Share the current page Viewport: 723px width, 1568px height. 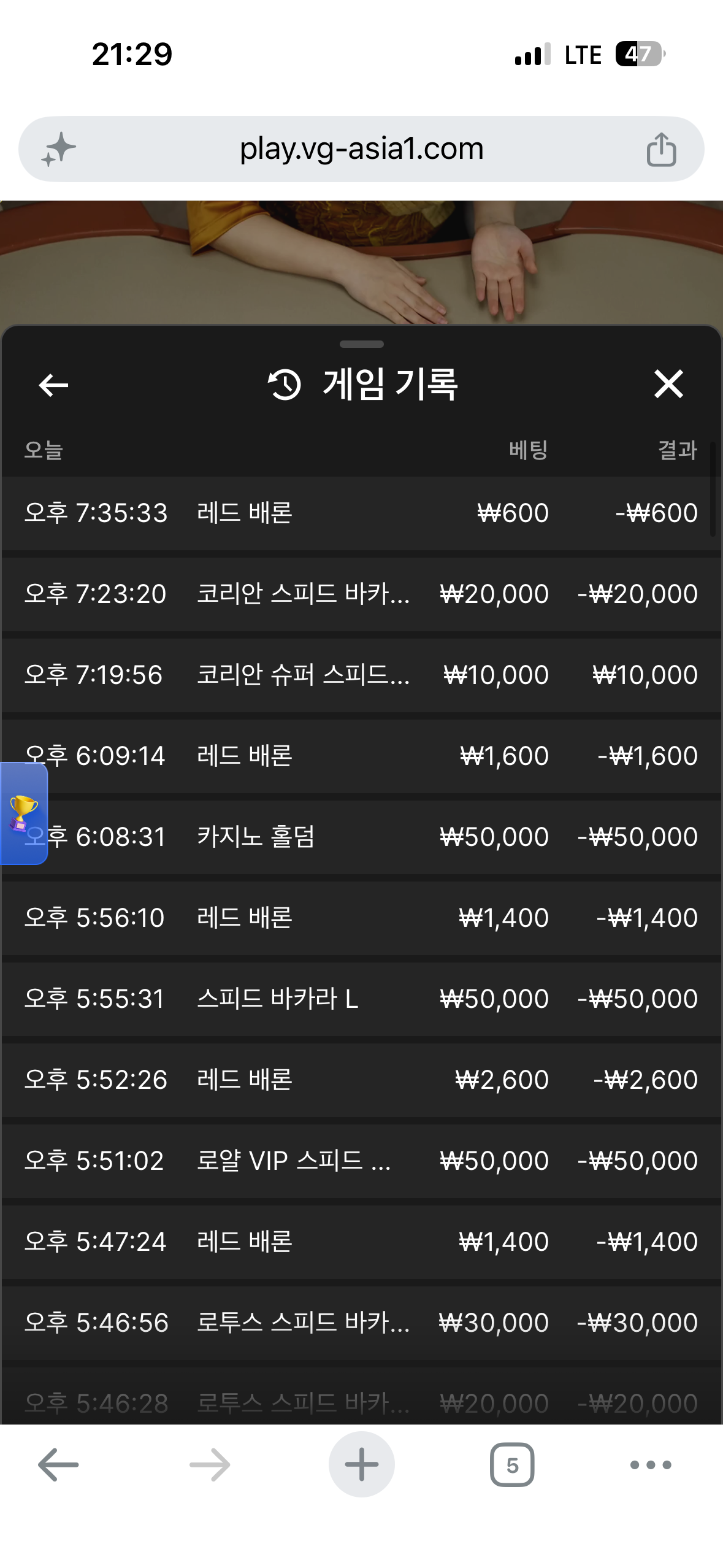click(661, 149)
